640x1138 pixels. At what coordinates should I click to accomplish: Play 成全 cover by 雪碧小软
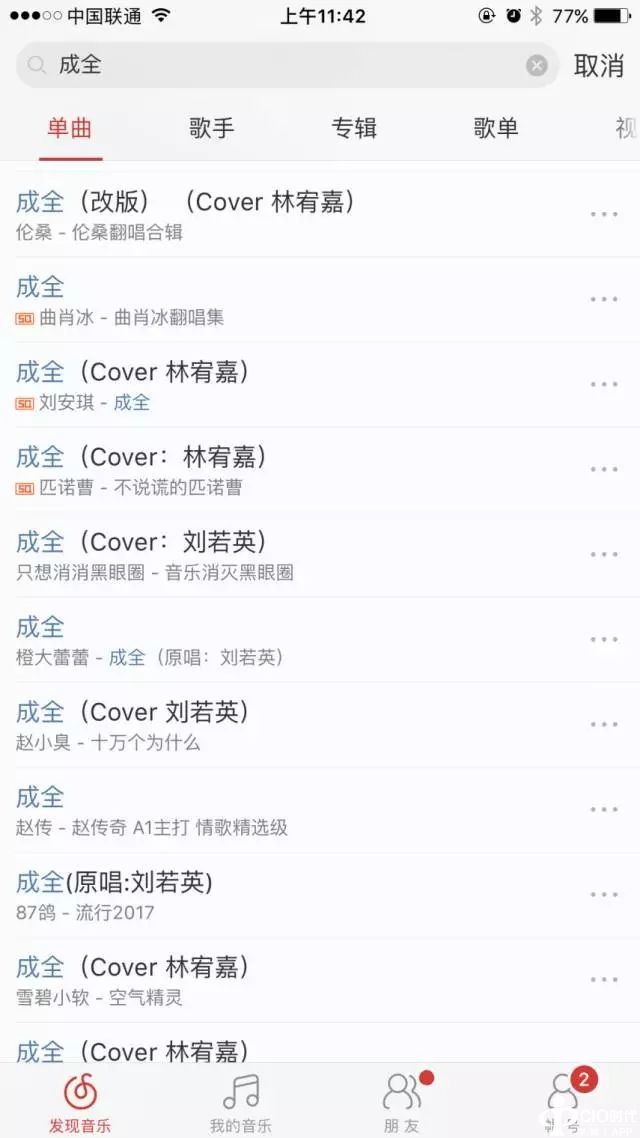280,980
